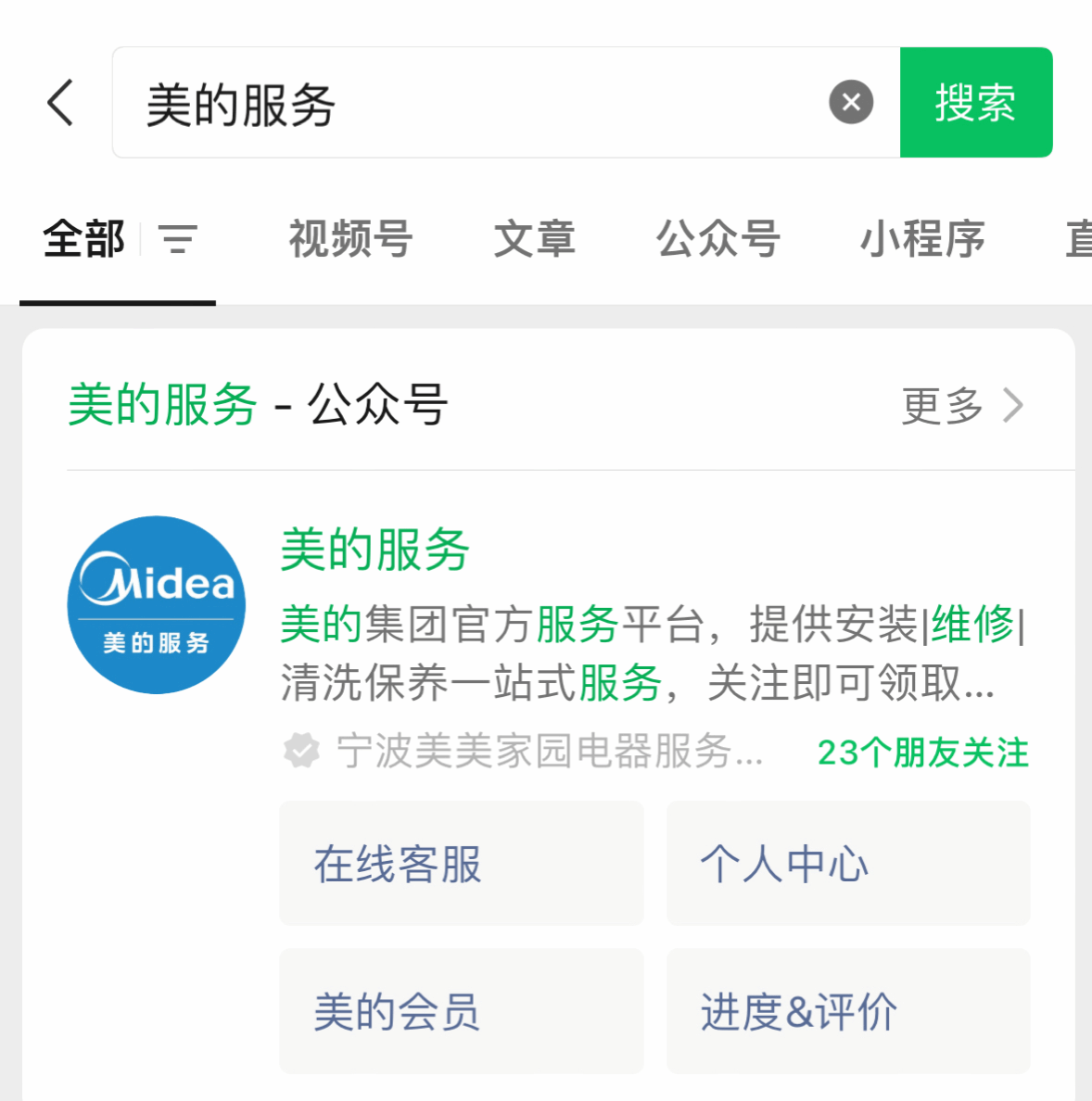Open 更多 official account results
This screenshot has height=1101, width=1092.
961,406
